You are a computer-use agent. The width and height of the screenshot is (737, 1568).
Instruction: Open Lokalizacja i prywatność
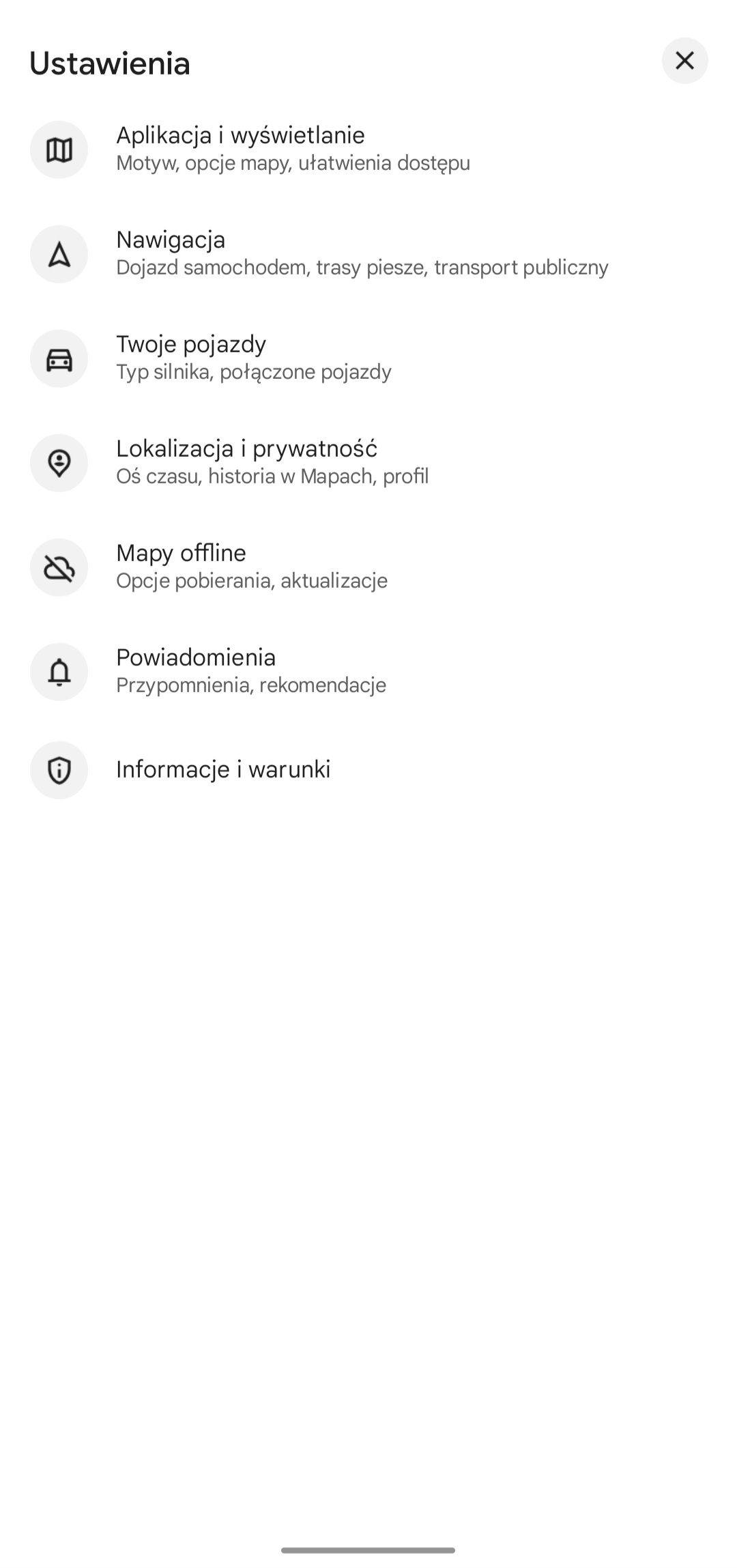coord(369,463)
